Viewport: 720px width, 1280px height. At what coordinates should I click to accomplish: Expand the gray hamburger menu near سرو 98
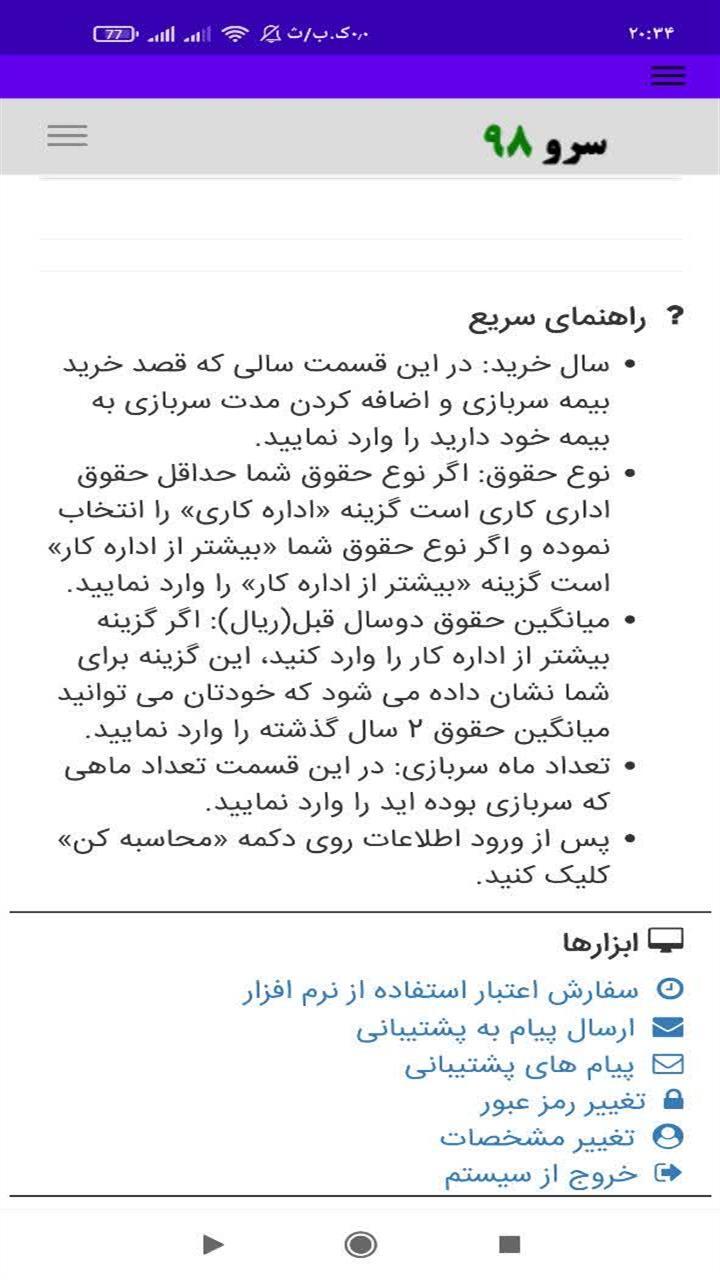(x=67, y=135)
